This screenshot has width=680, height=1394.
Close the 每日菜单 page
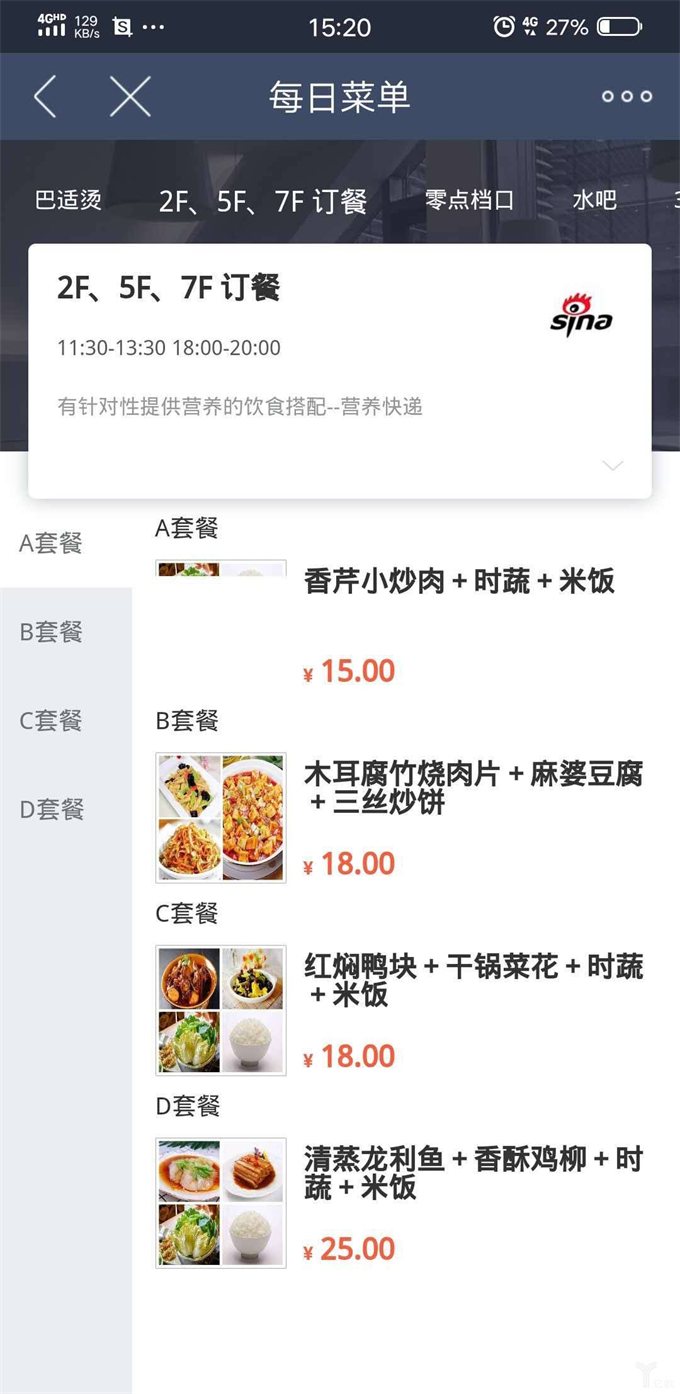pyautogui.click(x=130, y=97)
